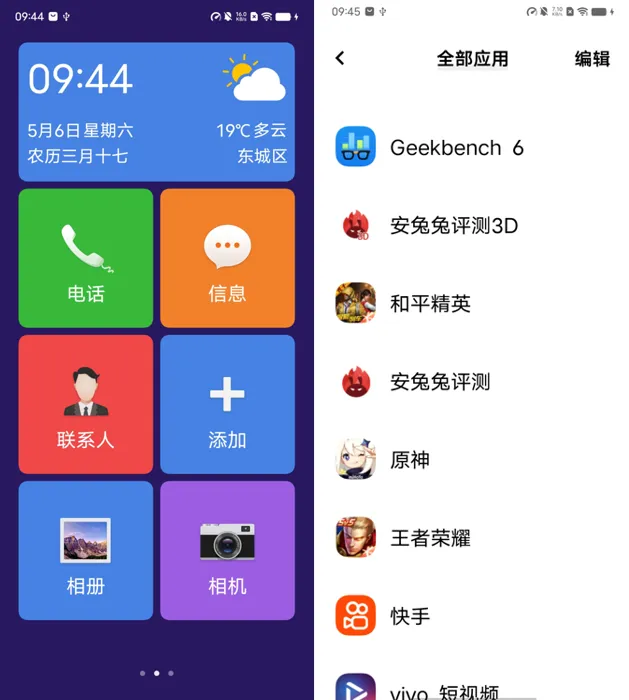The image size is (629, 700).
Task: Launch the 相机 camera tile
Action: (227, 550)
